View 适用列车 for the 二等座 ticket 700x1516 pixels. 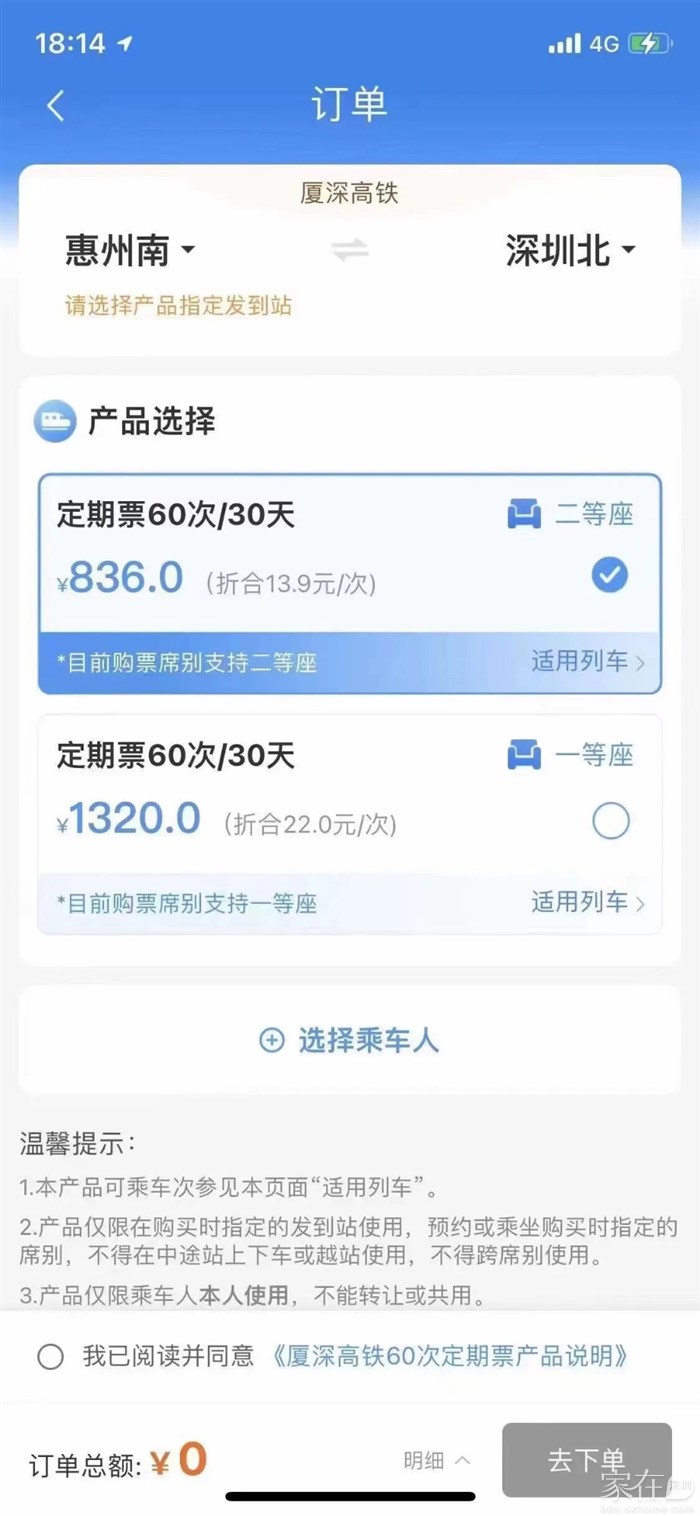tap(587, 662)
